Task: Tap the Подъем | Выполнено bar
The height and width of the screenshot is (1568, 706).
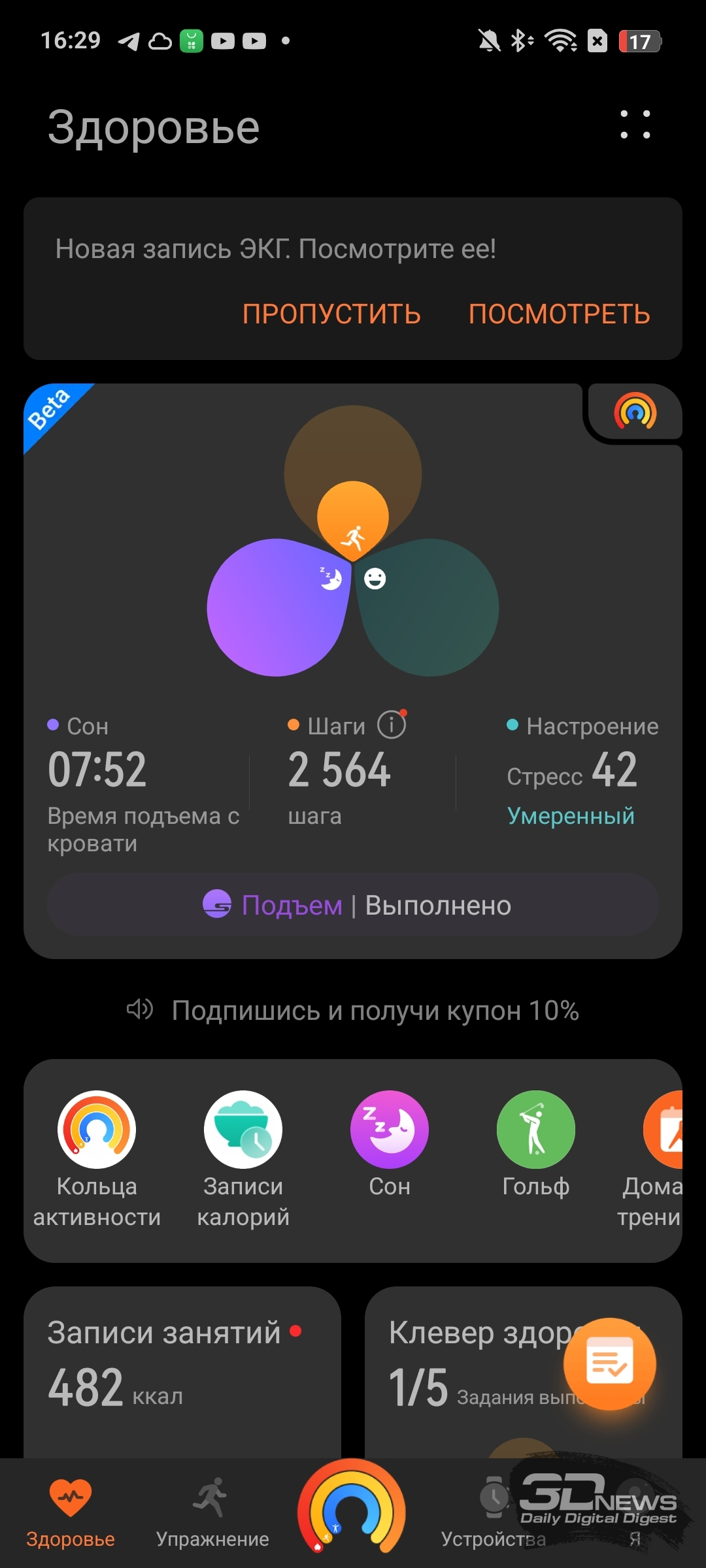Action: 353,905
